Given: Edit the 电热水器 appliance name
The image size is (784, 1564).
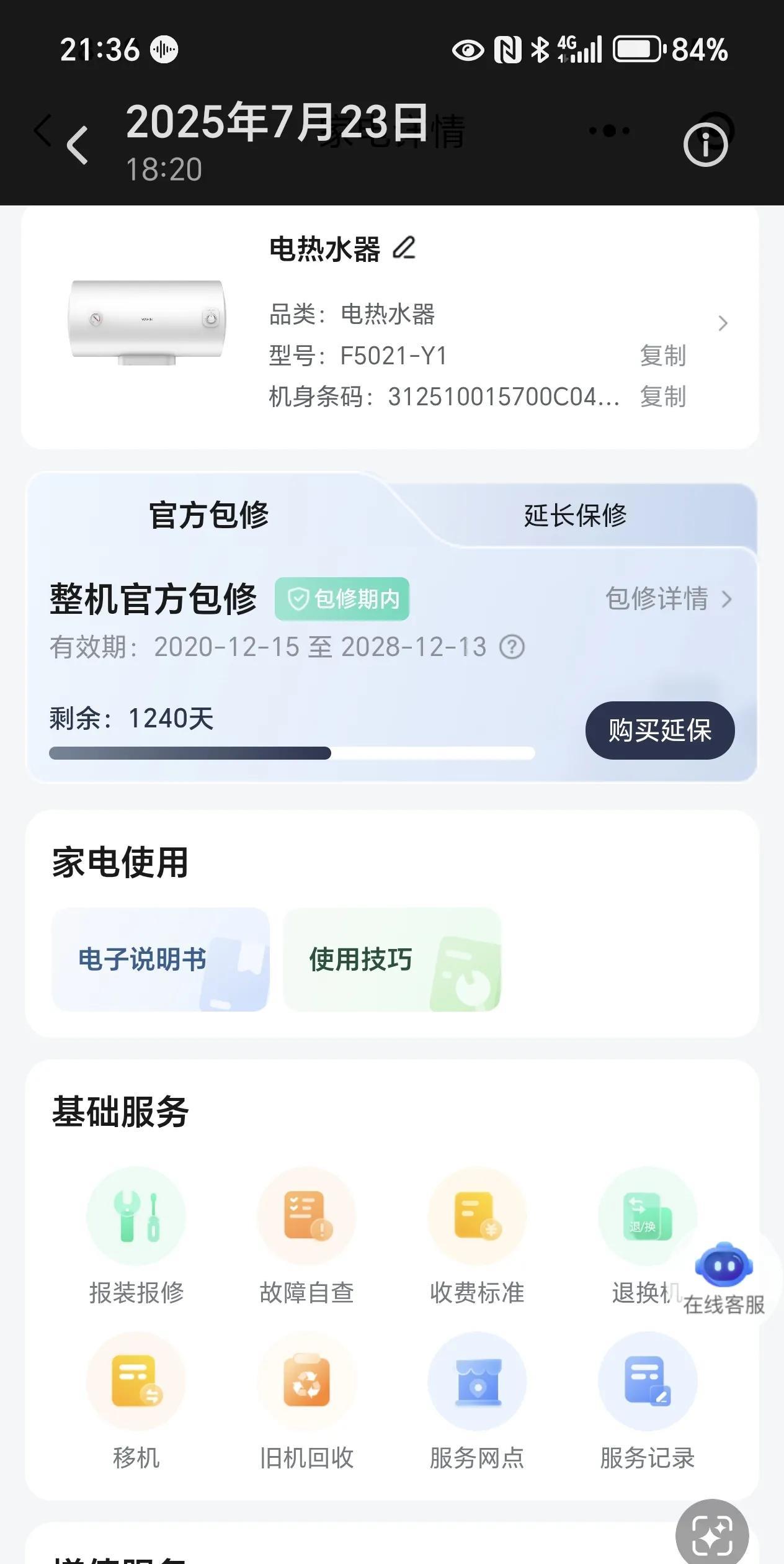Looking at the screenshot, I should pos(404,249).
